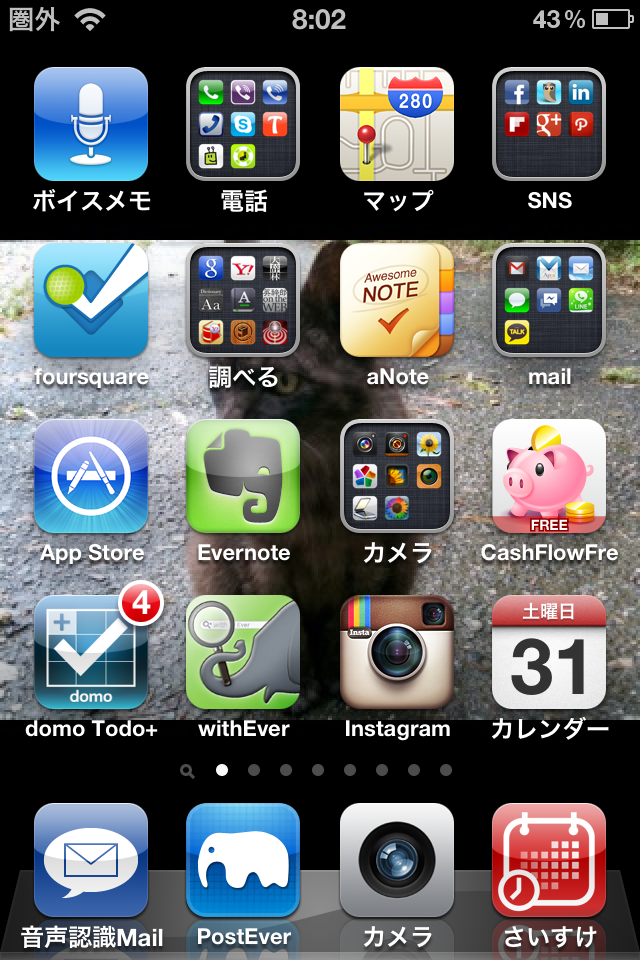Open the ボイスメモ voice memo app
Viewport: 640px width, 960px height.
[x=91, y=124]
